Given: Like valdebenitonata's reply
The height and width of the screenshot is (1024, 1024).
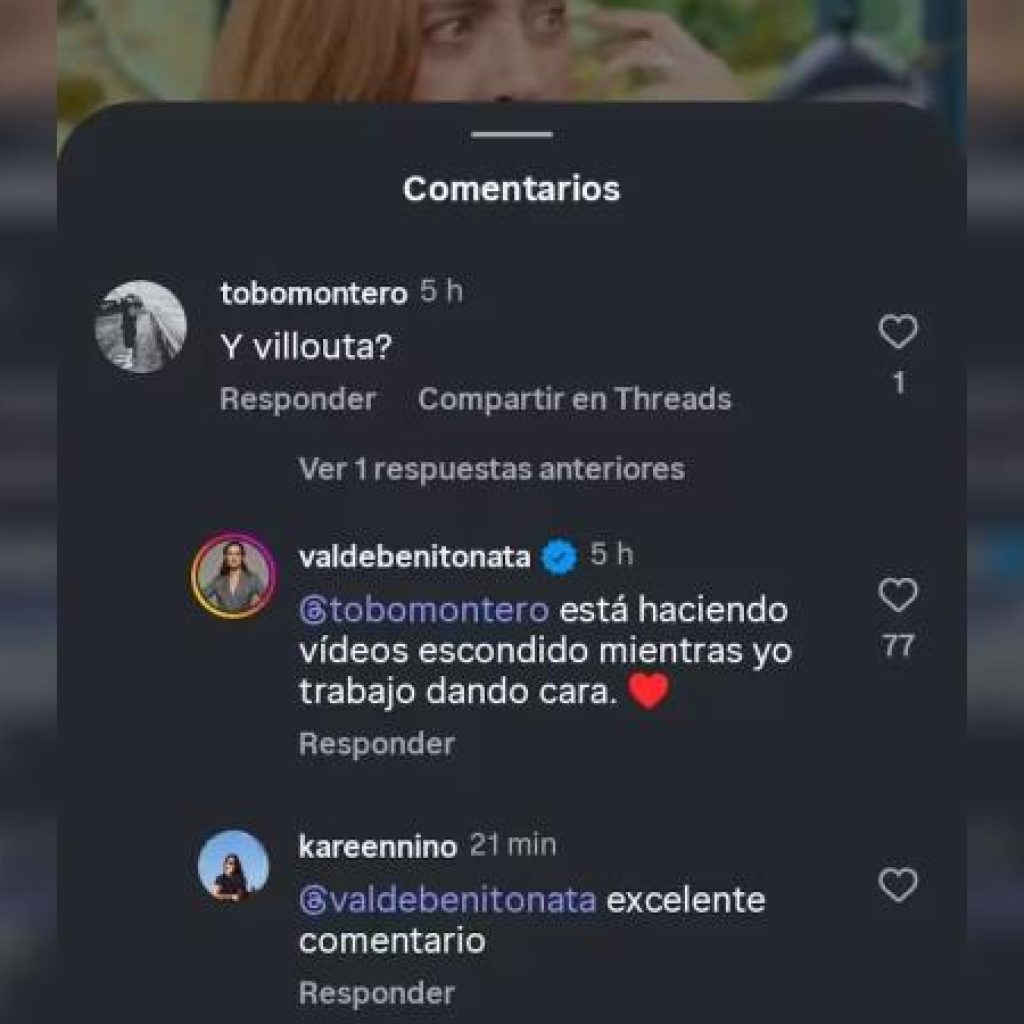Looking at the screenshot, I should 897,596.
